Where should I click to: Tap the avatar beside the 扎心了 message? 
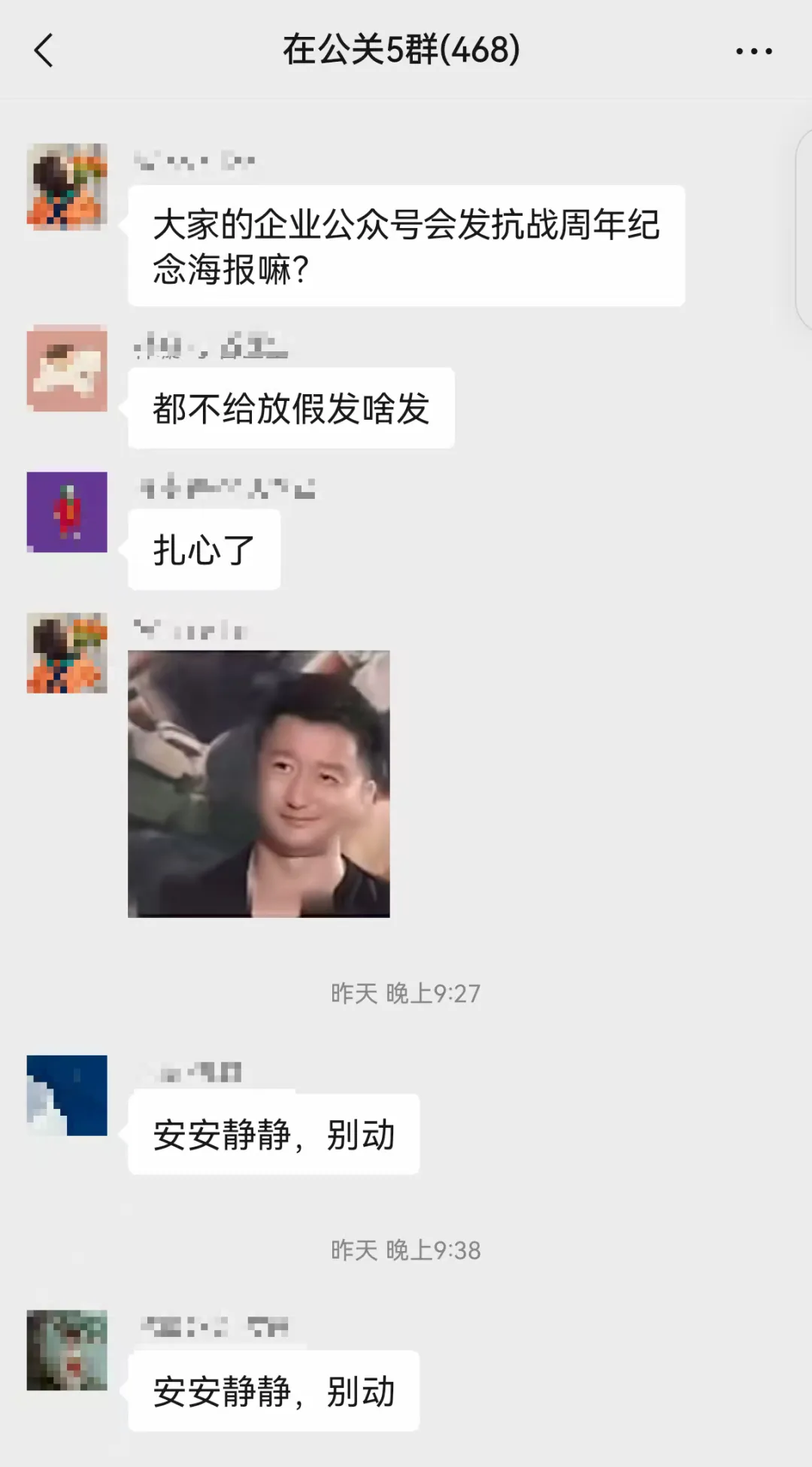point(67,512)
